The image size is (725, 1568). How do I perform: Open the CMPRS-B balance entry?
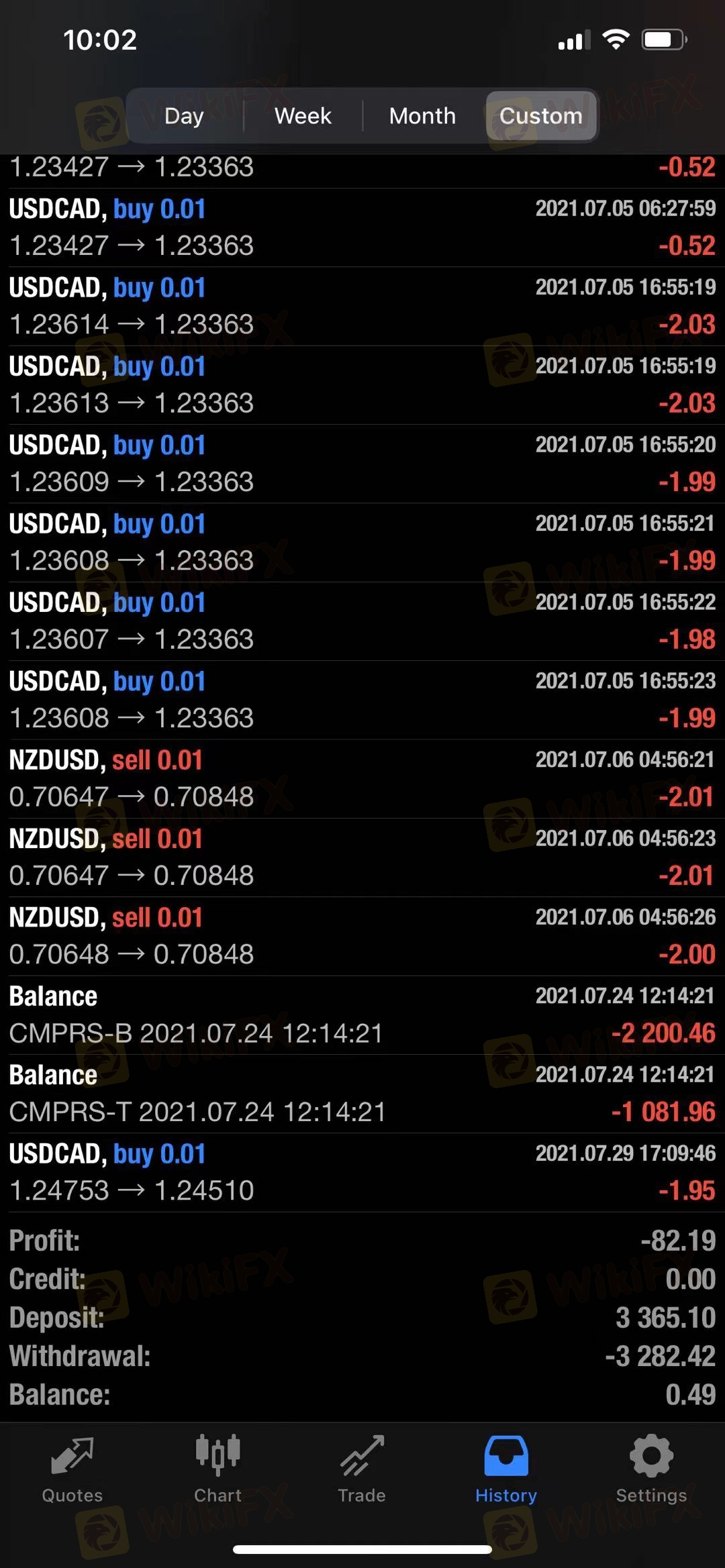pos(362,1015)
